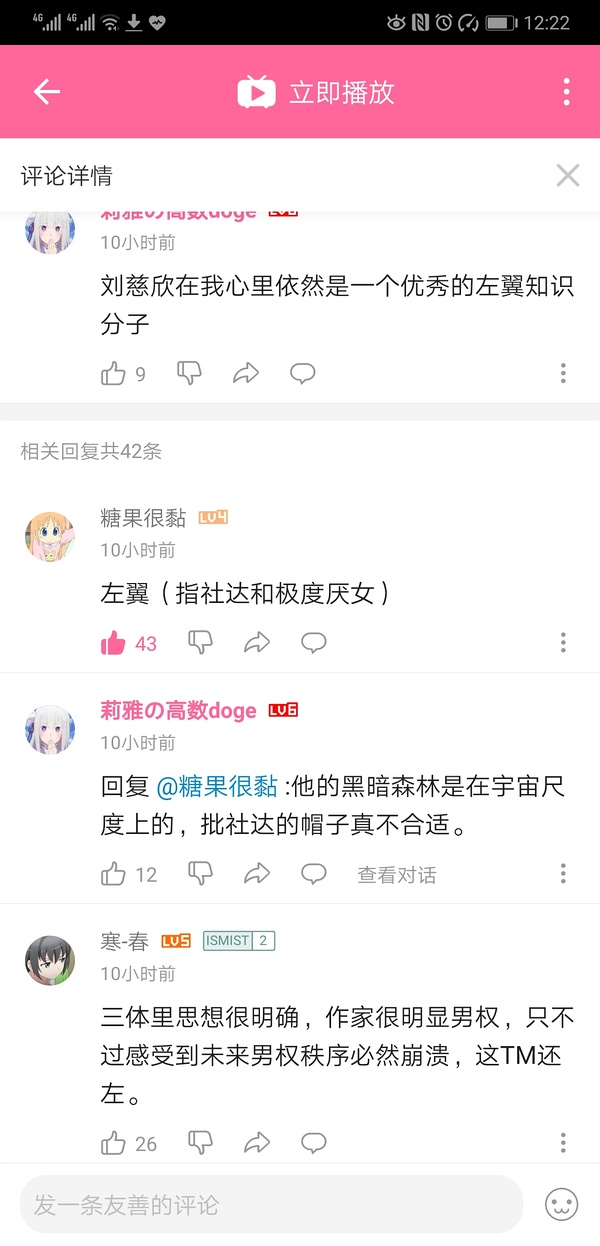Tap 立即播放 to play the video
This screenshot has height=1246, width=600.
(316, 92)
